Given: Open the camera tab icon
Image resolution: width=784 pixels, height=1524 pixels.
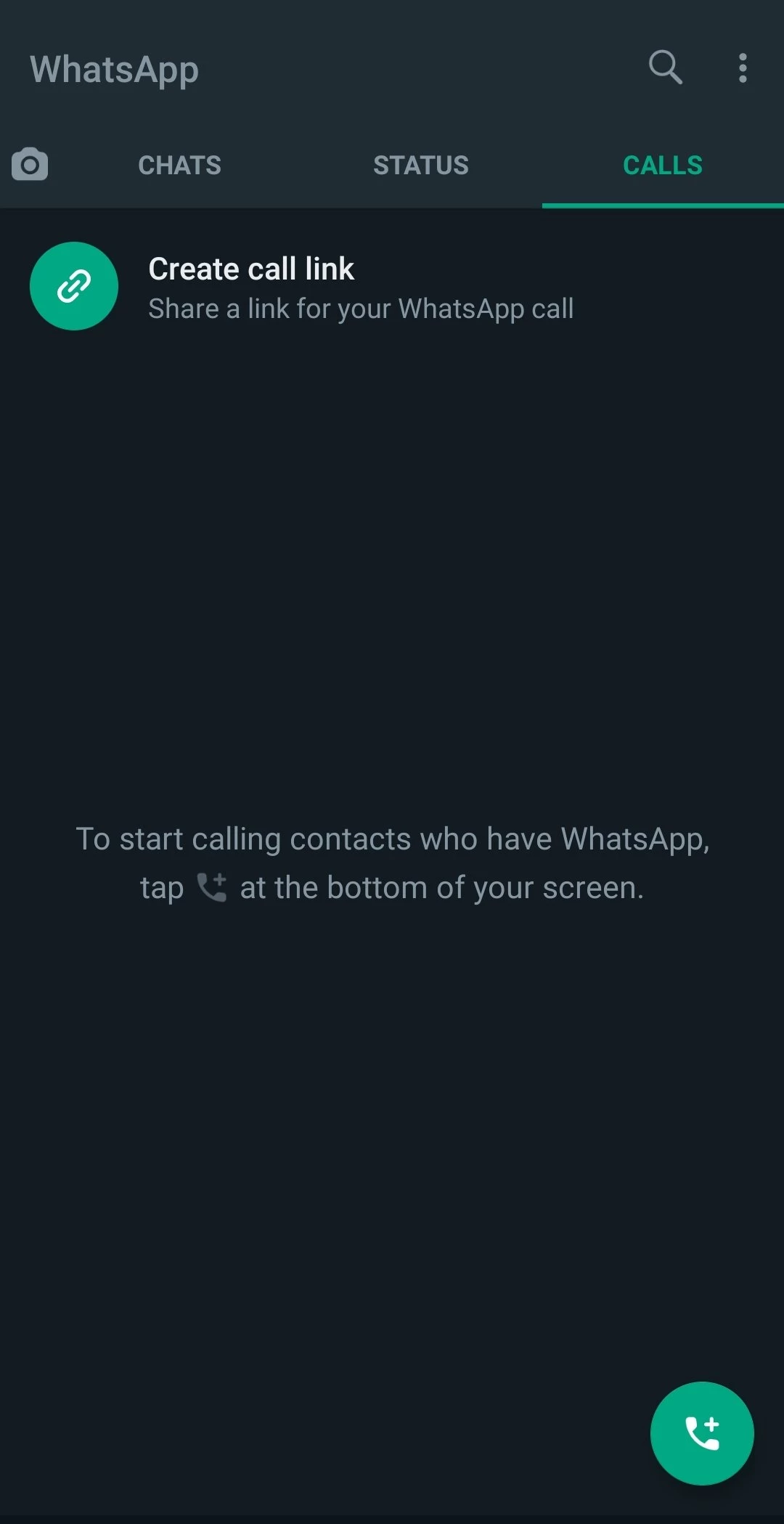Looking at the screenshot, I should [30, 165].
